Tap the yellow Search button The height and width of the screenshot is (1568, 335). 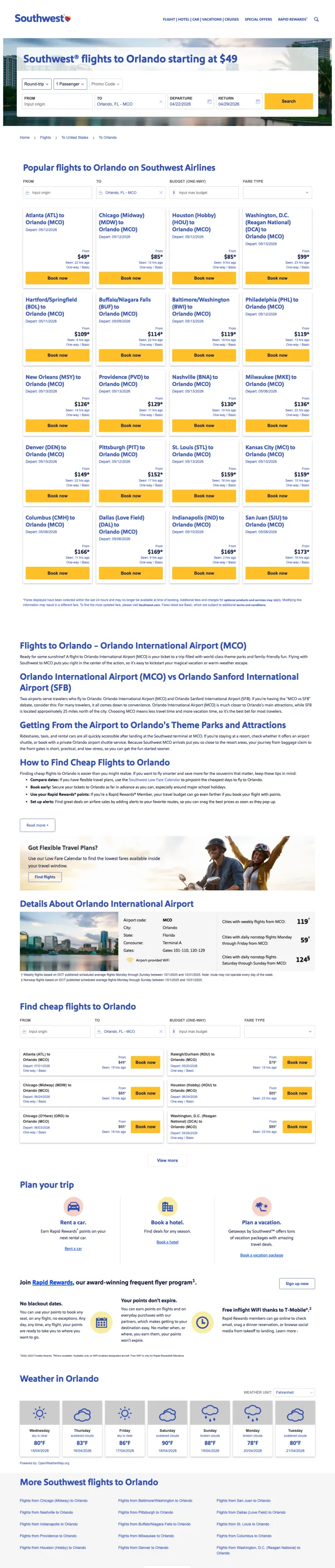(x=288, y=101)
